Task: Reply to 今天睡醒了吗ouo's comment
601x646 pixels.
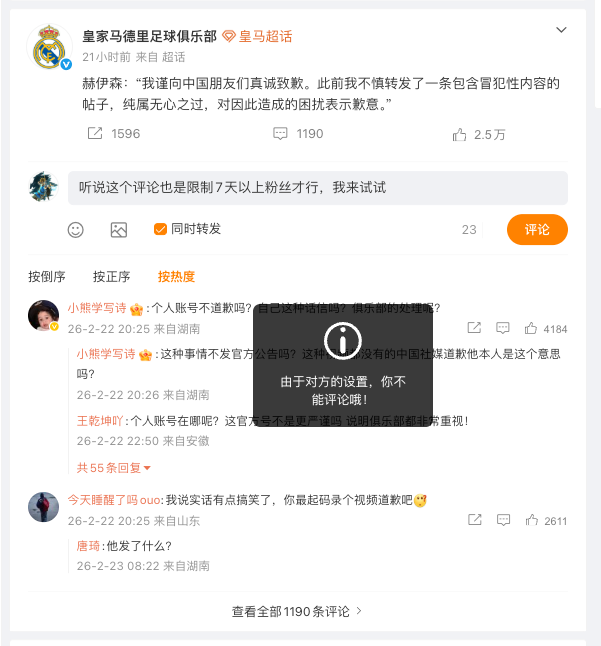Action: [x=503, y=520]
